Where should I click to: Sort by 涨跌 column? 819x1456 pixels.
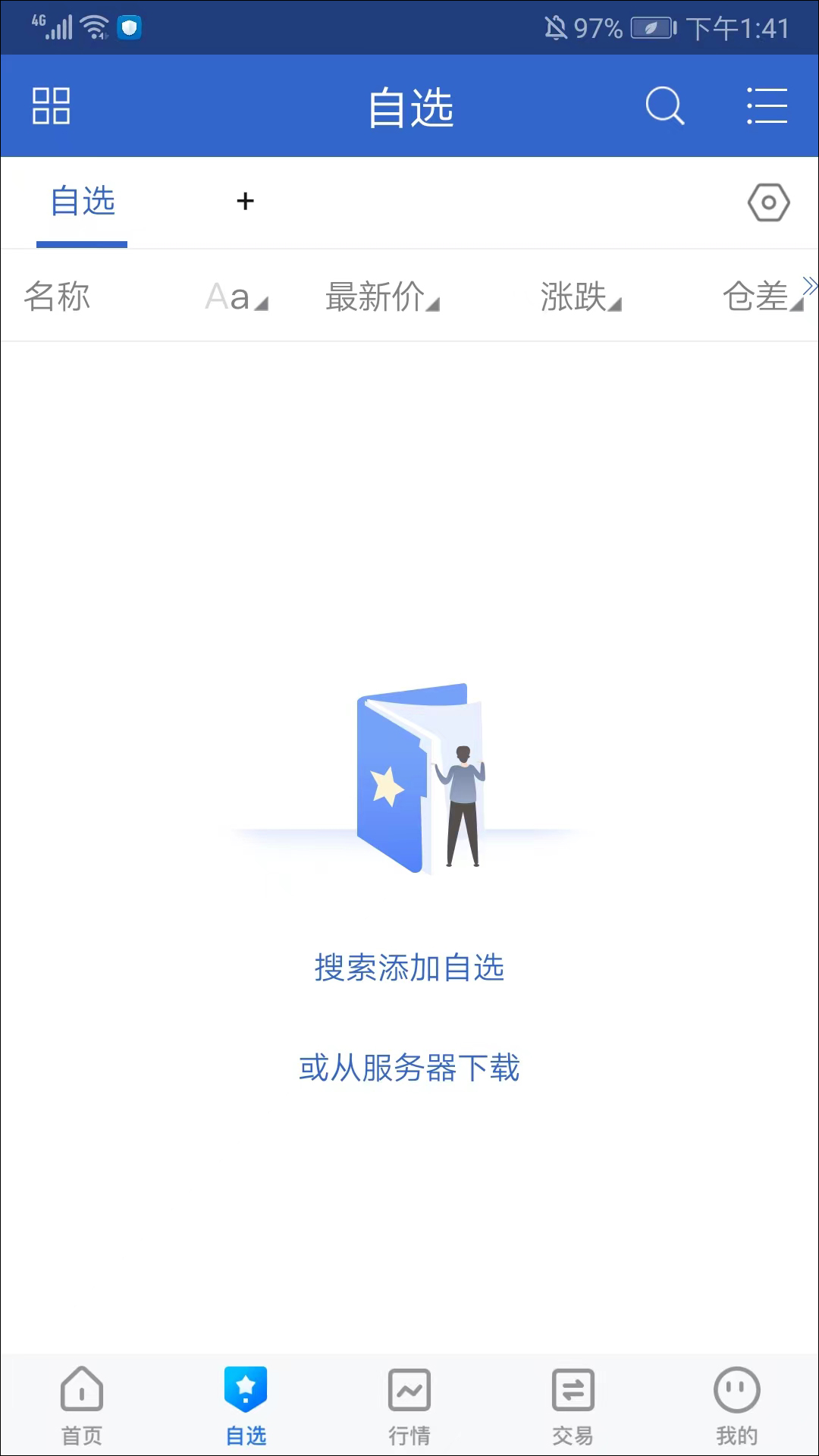pos(580,297)
